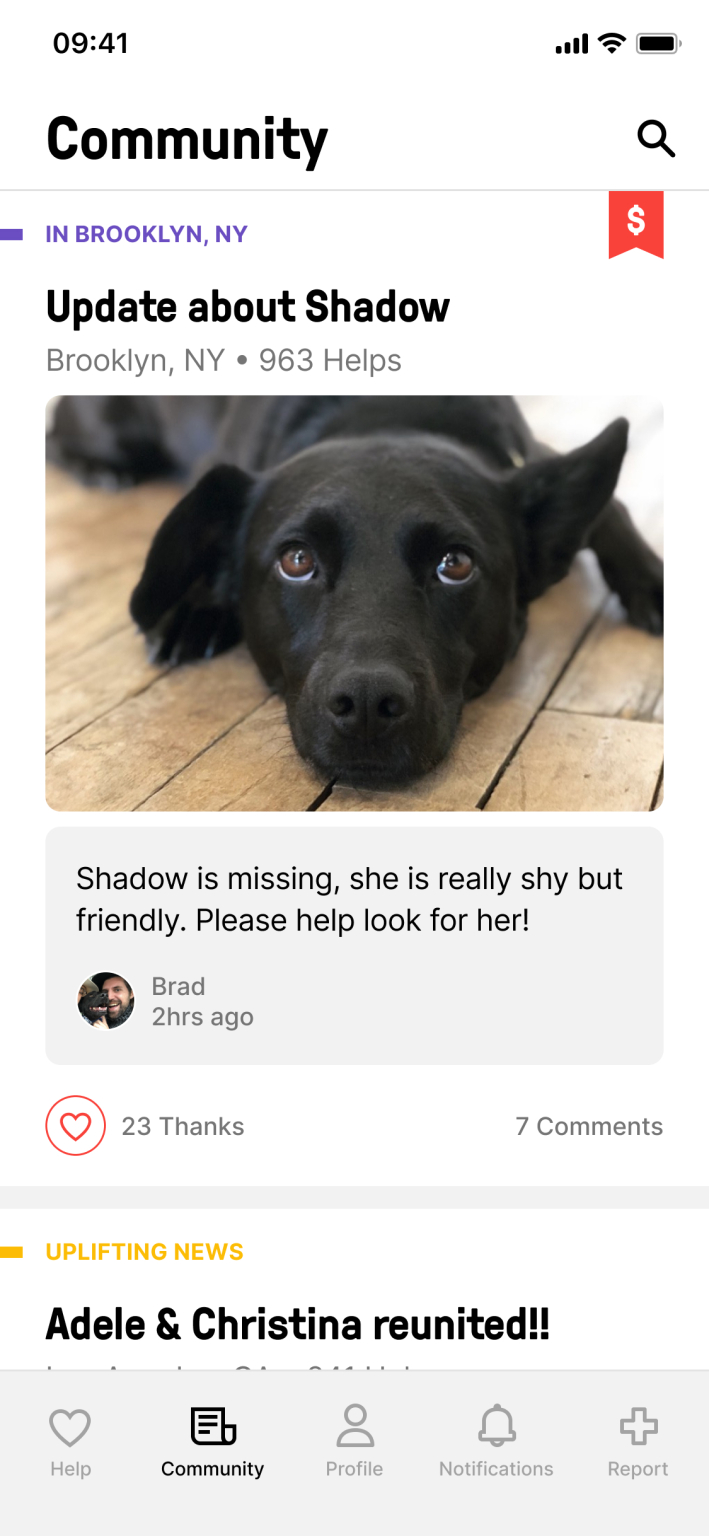709x1536 pixels.
Task: Open the Notifications tab
Action: pos(496,1441)
